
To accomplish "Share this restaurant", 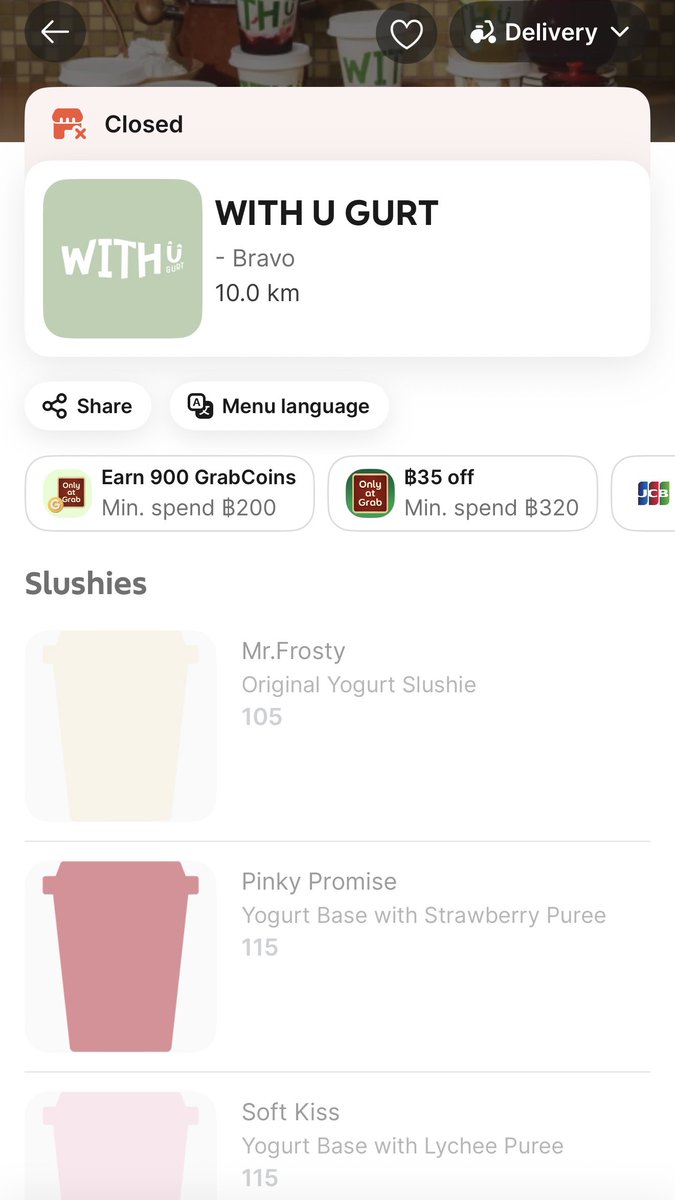I will 88,406.
